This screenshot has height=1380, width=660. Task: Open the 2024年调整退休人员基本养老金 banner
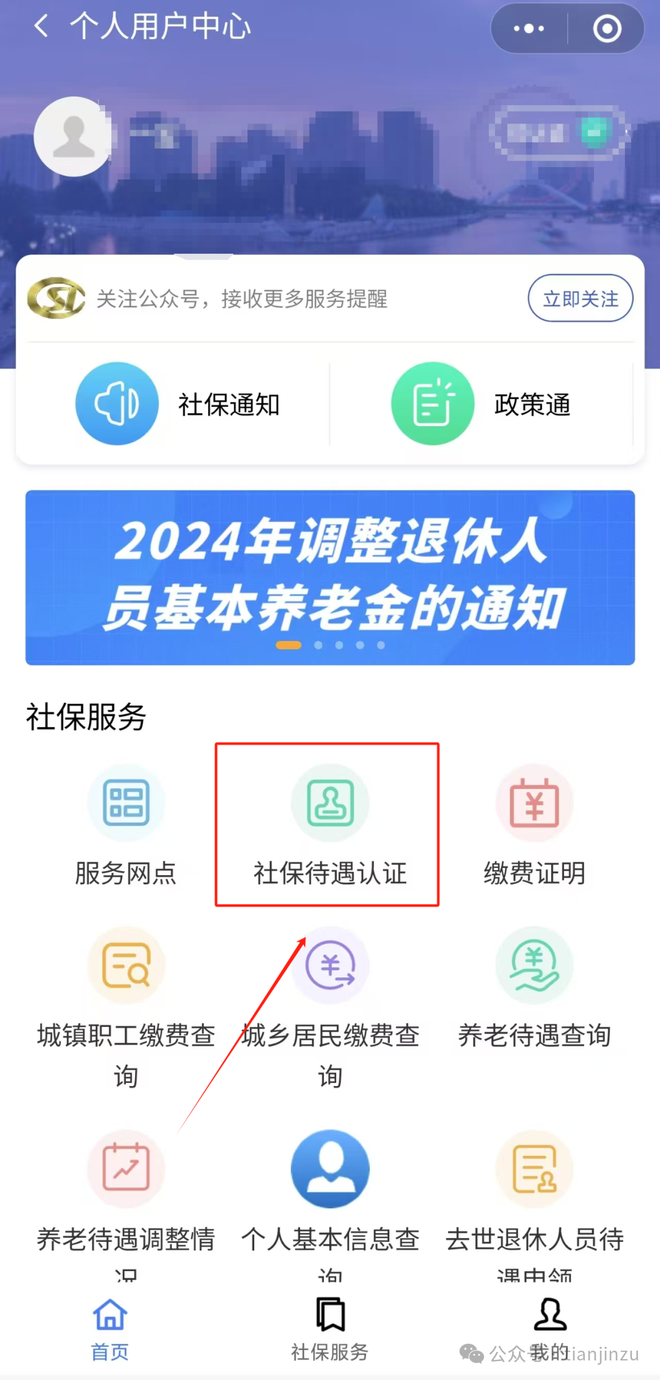330,577
